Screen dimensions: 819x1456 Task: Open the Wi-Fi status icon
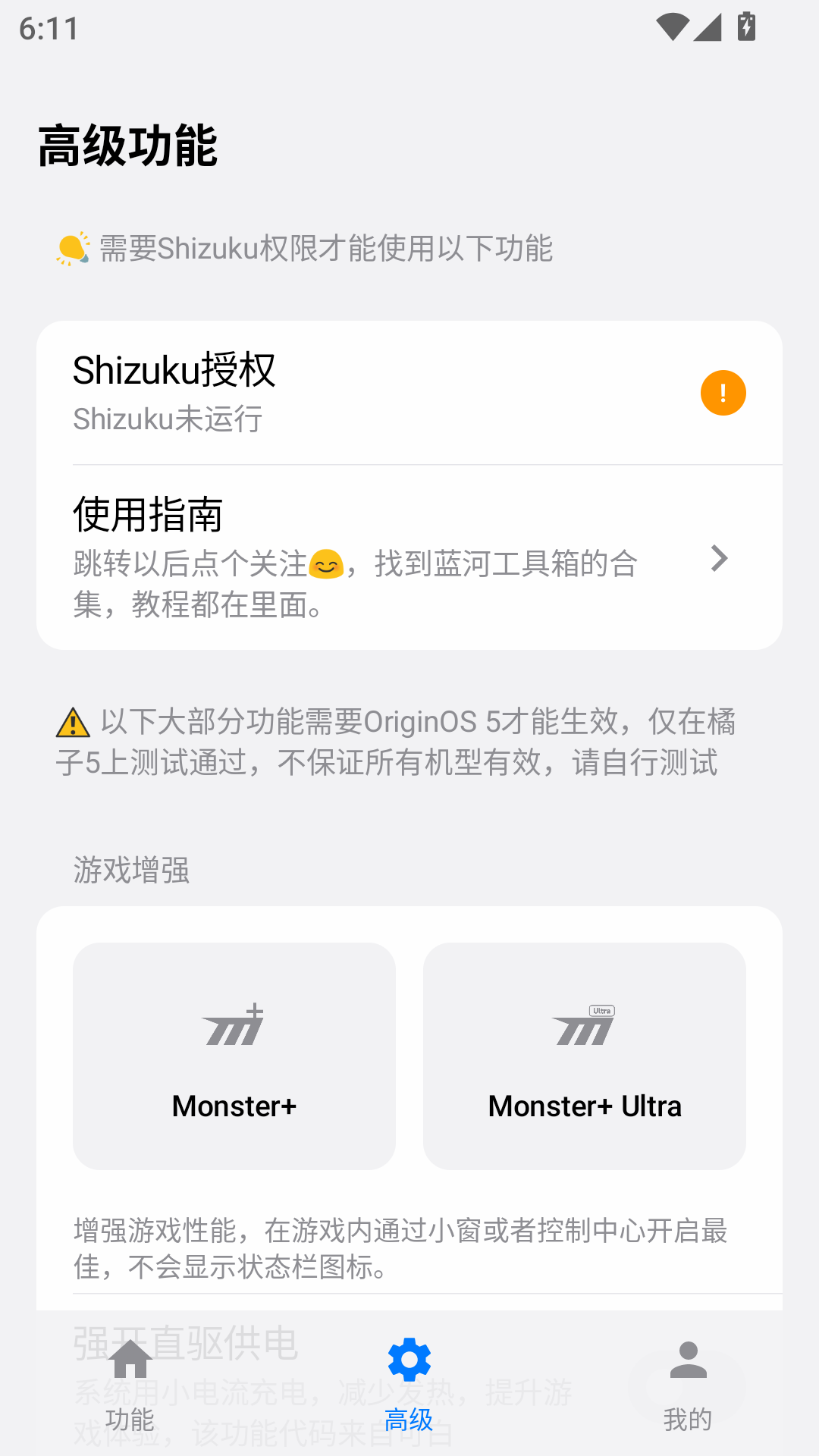click(x=671, y=27)
